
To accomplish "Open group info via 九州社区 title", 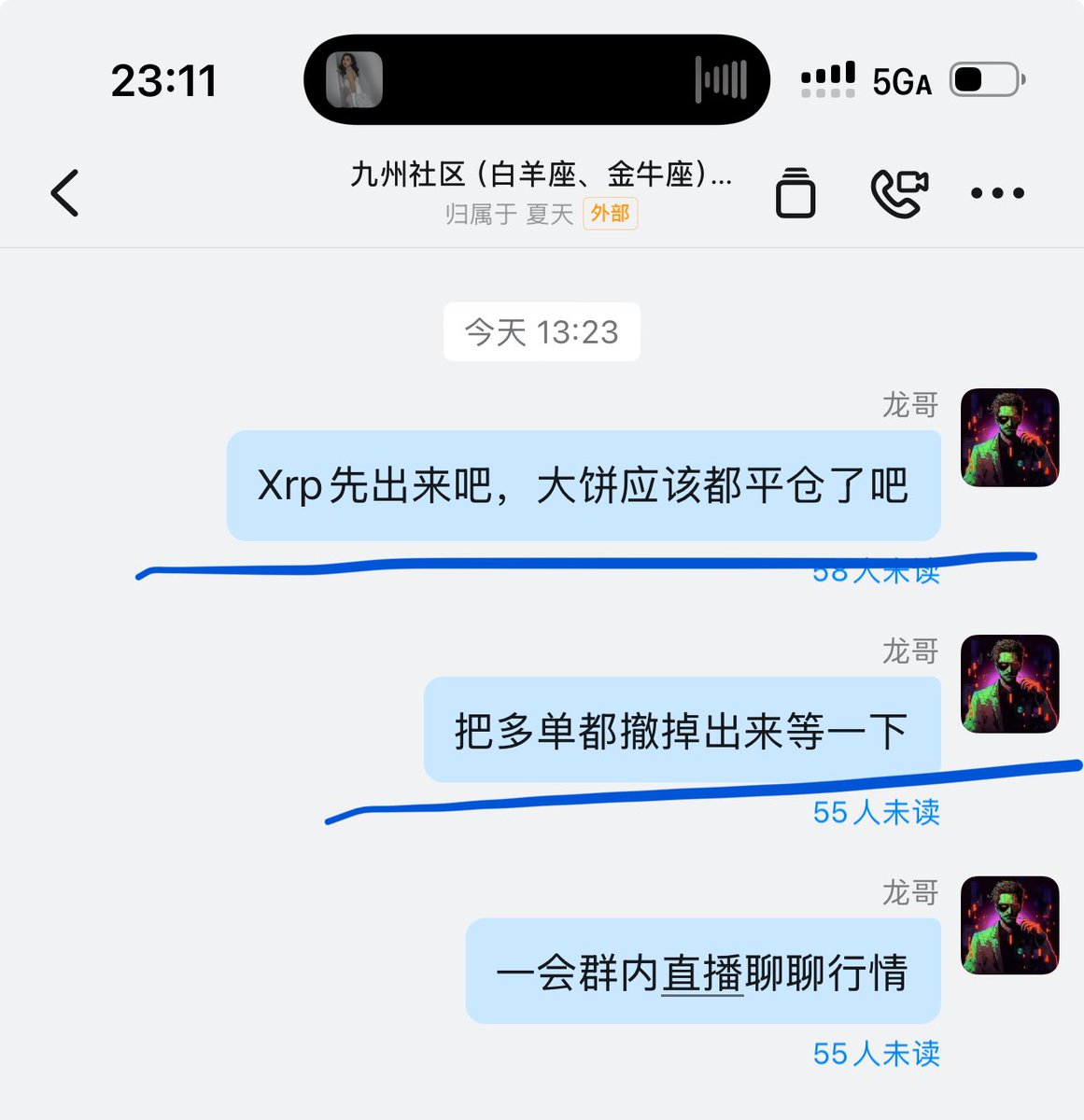I will [541, 175].
